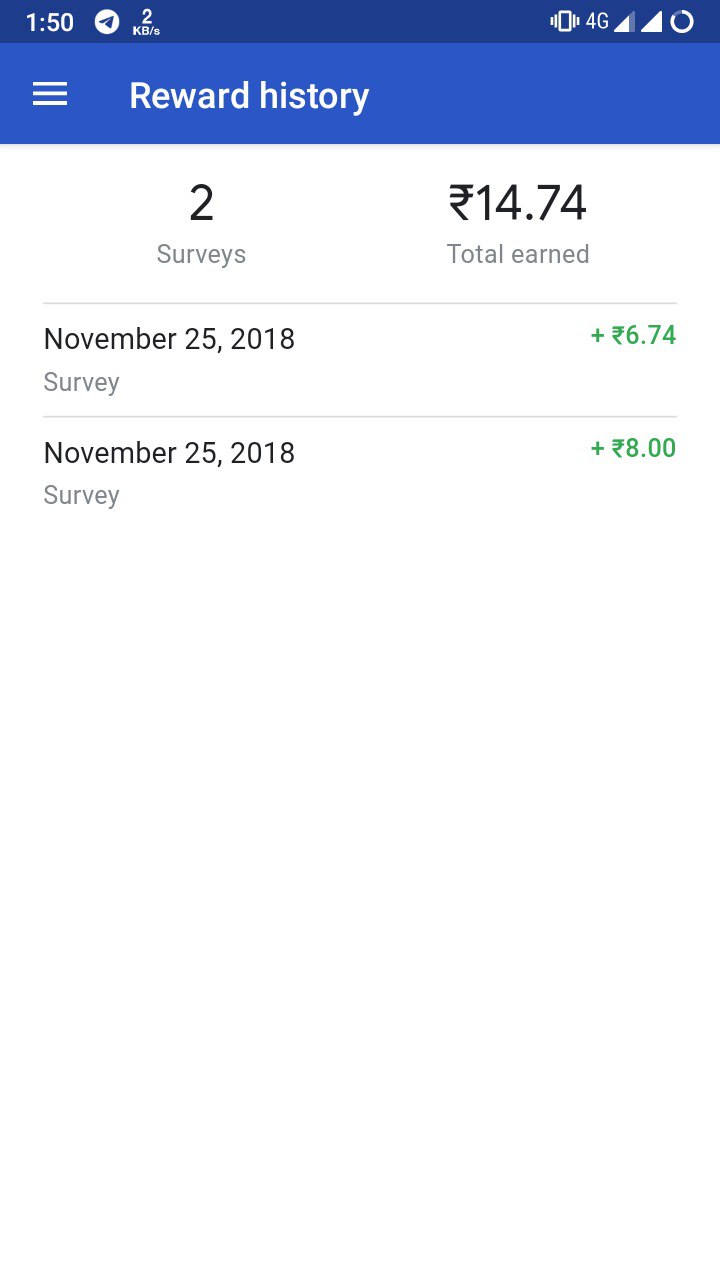Open the hamburger navigation menu
720x1280 pixels.
[x=50, y=95]
